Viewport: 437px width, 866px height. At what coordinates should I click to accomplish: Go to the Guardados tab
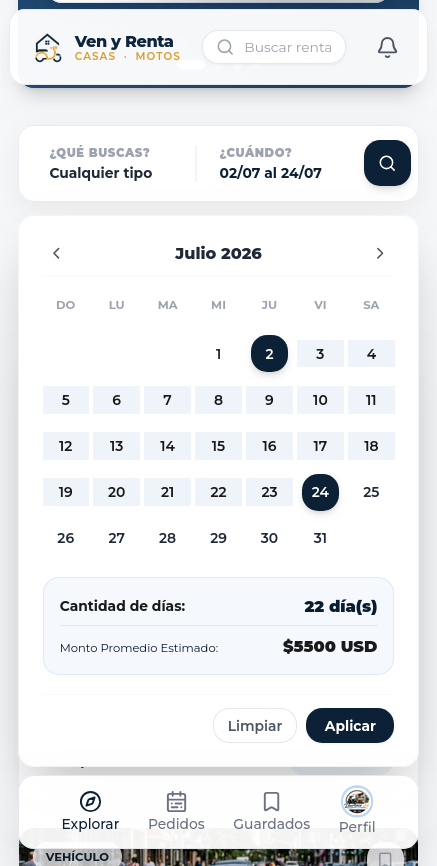tap(271, 811)
